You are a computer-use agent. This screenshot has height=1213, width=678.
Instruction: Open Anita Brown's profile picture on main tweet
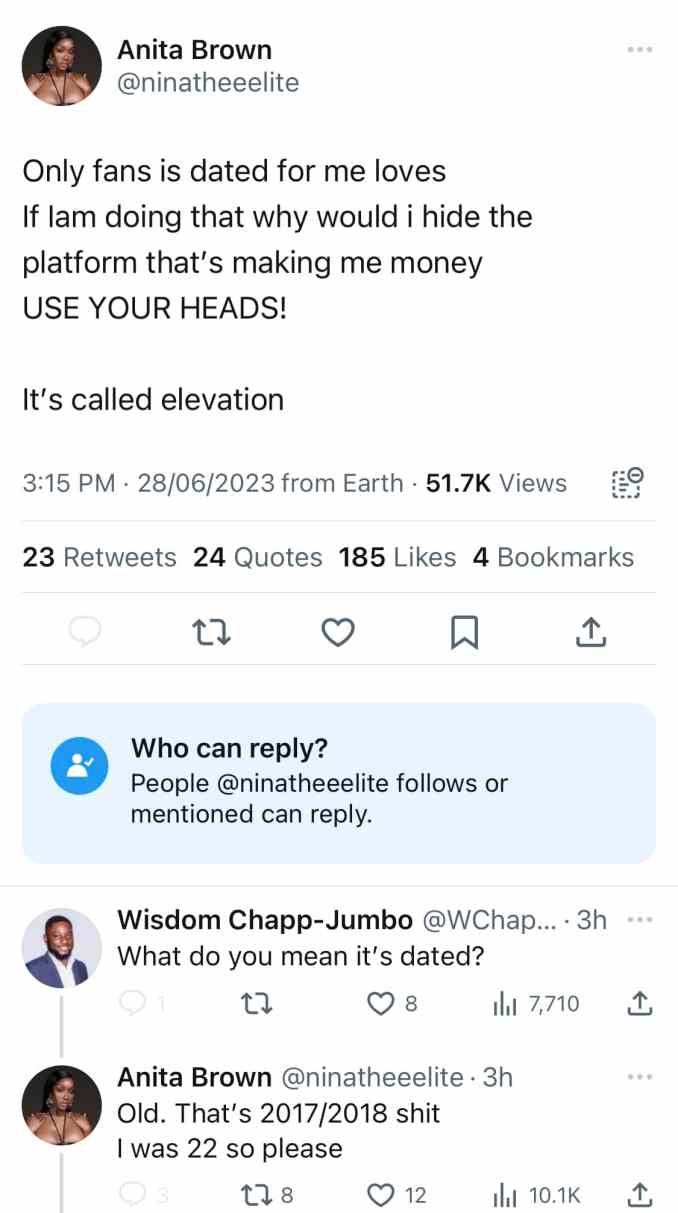(62, 66)
